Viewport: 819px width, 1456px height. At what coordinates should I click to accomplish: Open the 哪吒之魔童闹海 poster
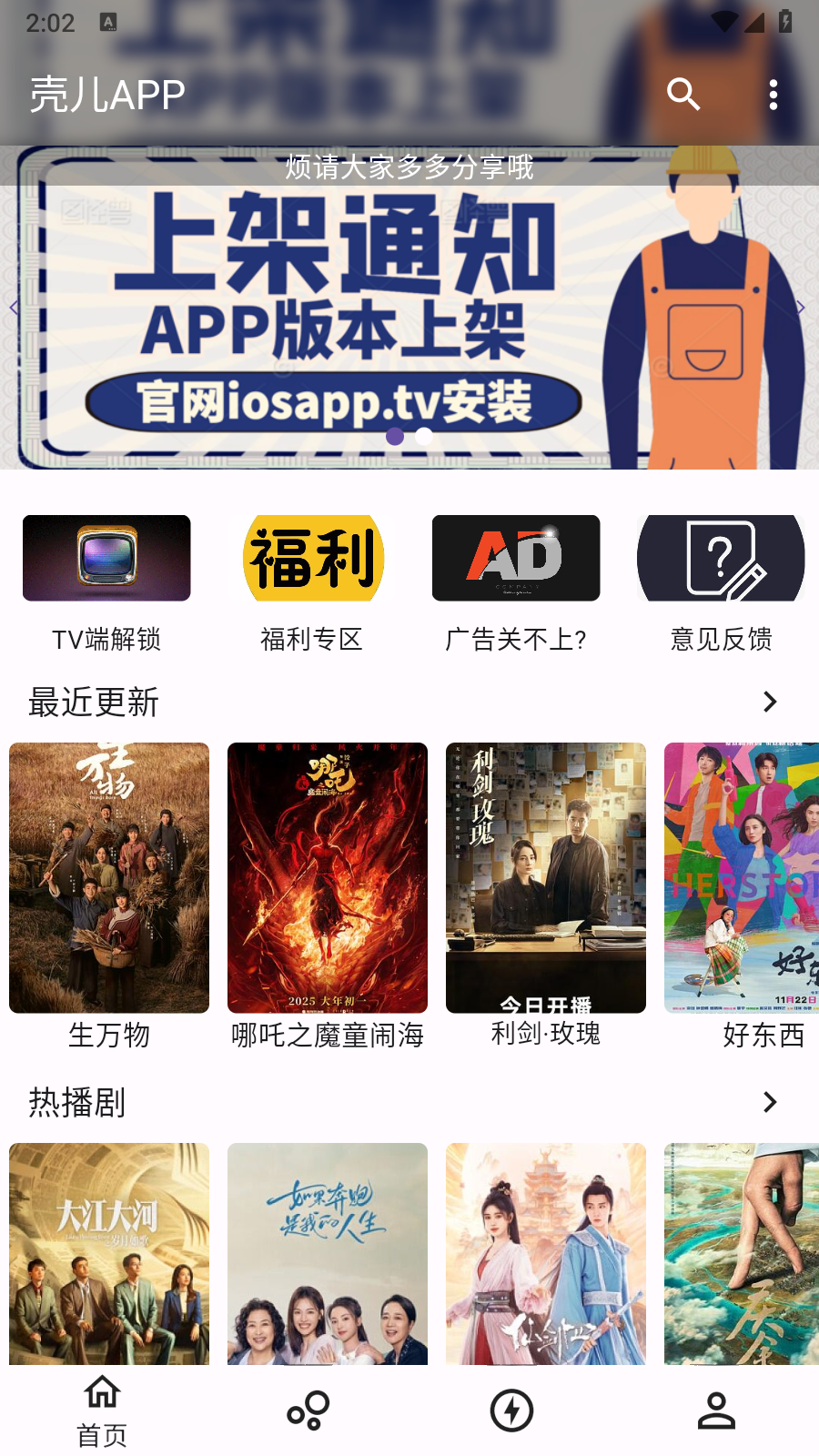click(328, 876)
